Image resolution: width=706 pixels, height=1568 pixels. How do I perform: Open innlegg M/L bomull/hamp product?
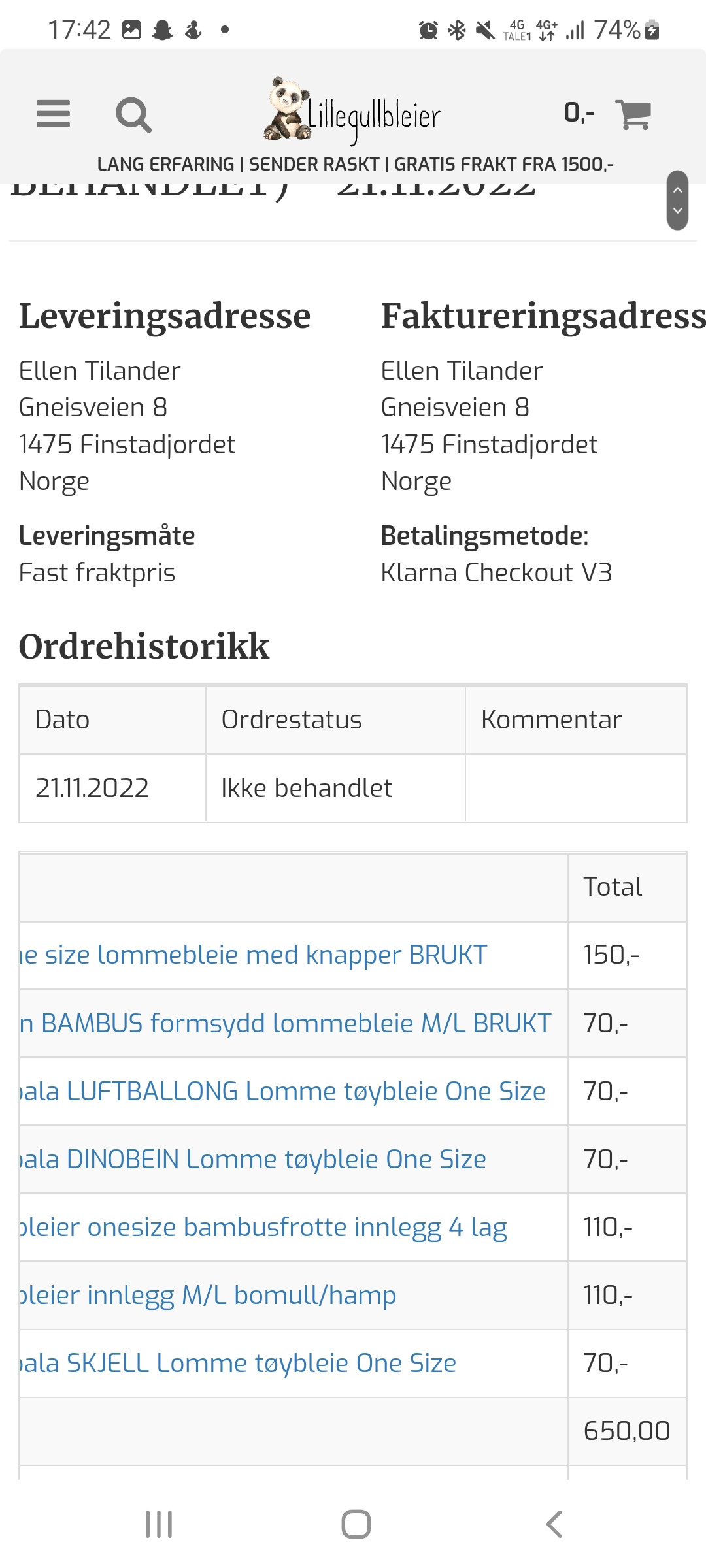(208, 1296)
